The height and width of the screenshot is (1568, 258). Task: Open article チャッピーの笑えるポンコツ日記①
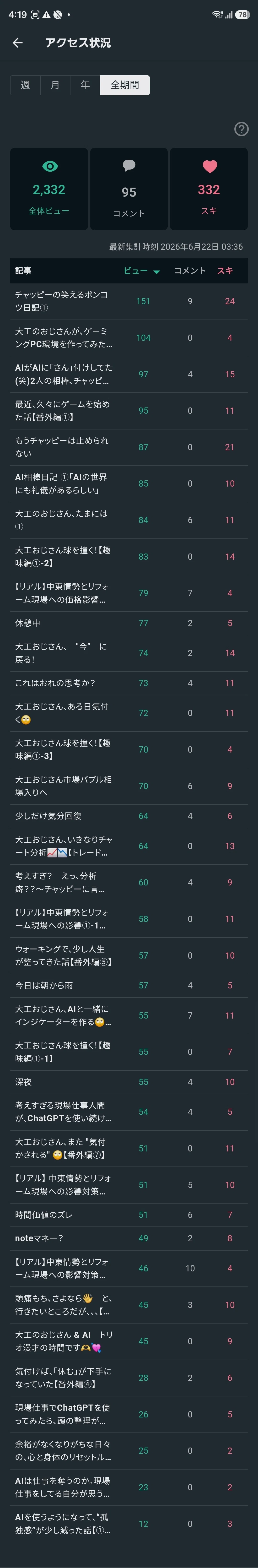click(x=129, y=301)
